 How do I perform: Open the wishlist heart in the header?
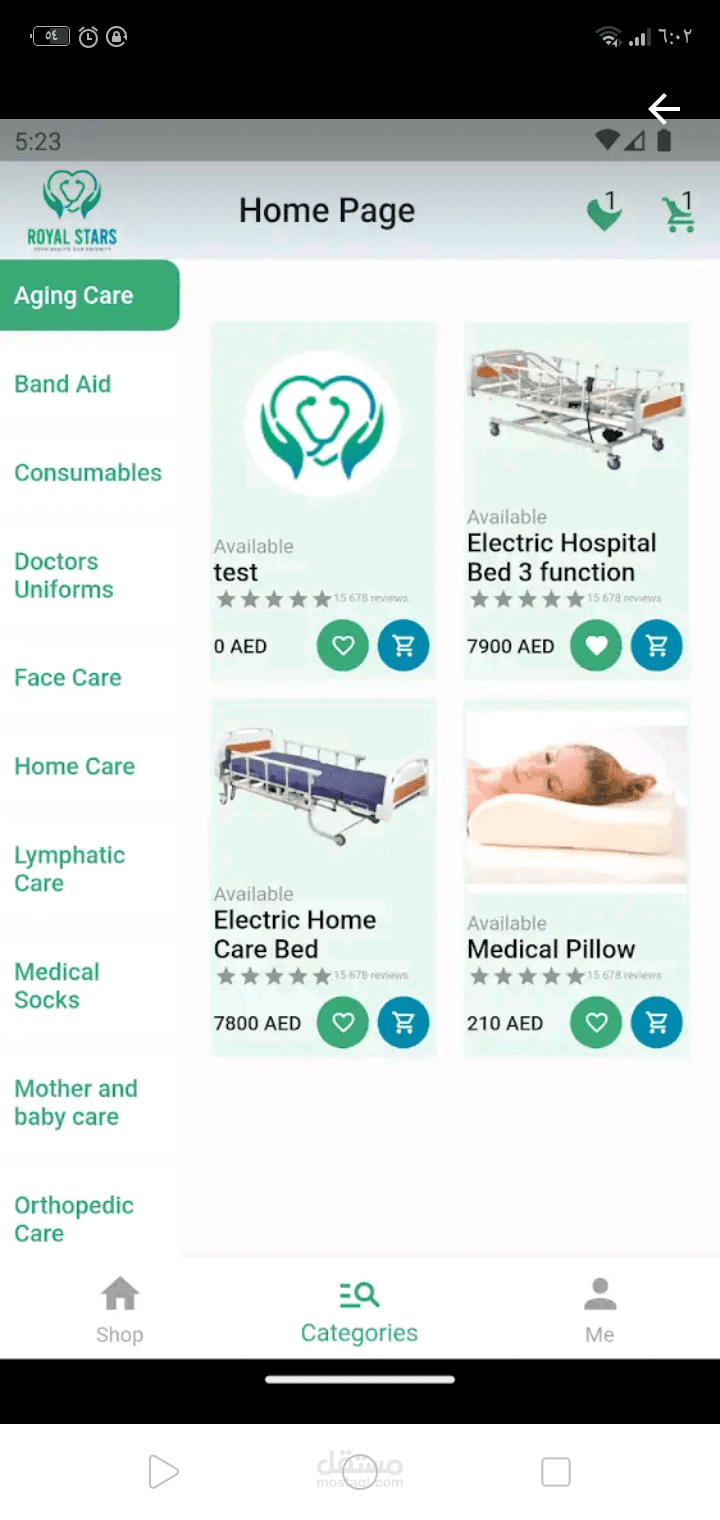pyautogui.click(x=603, y=212)
